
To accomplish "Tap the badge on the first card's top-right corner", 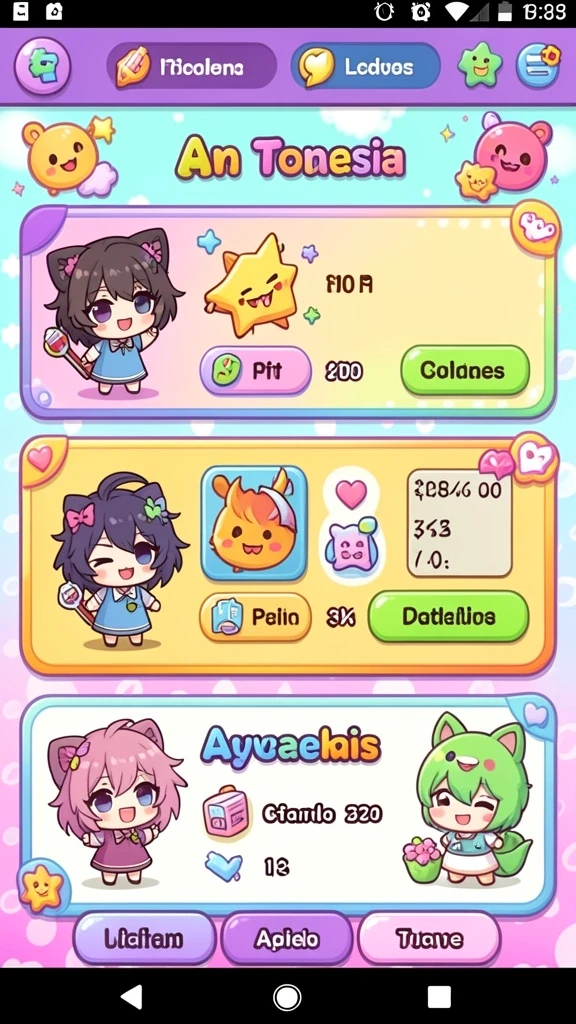I will coord(536,227).
